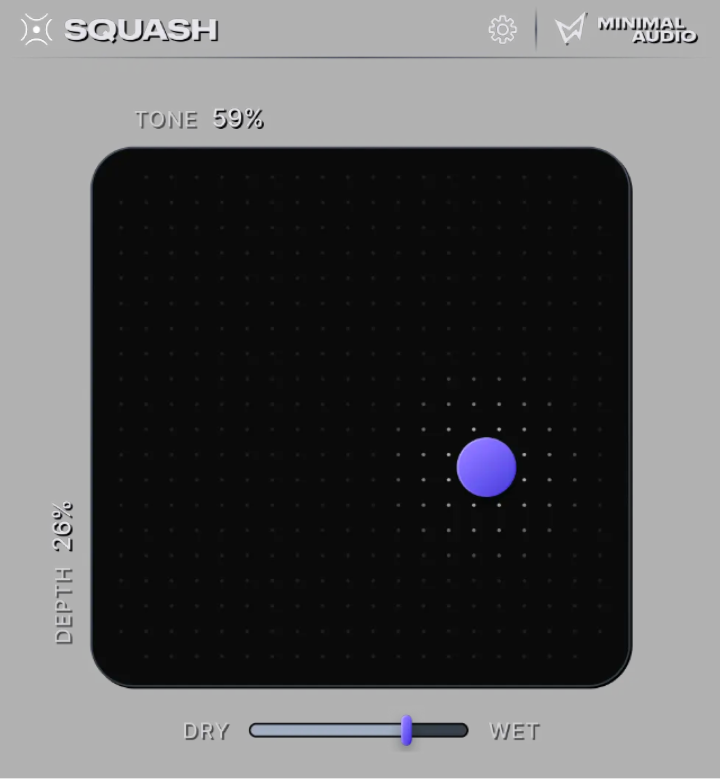The height and width of the screenshot is (779, 720).
Task: Click the DRY label on the mix slider
Action: click(x=206, y=731)
